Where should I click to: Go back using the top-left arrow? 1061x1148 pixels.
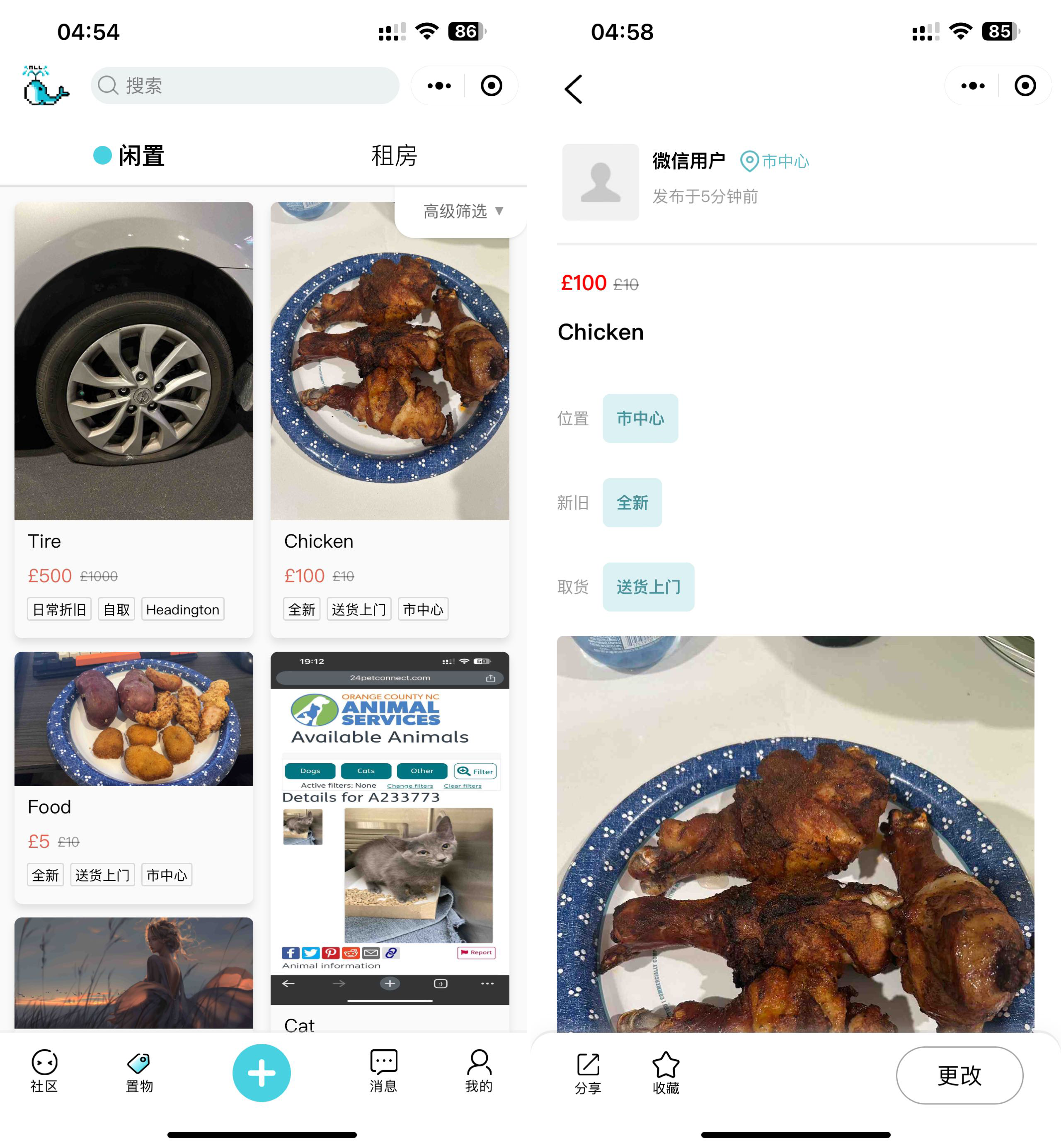click(574, 89)
